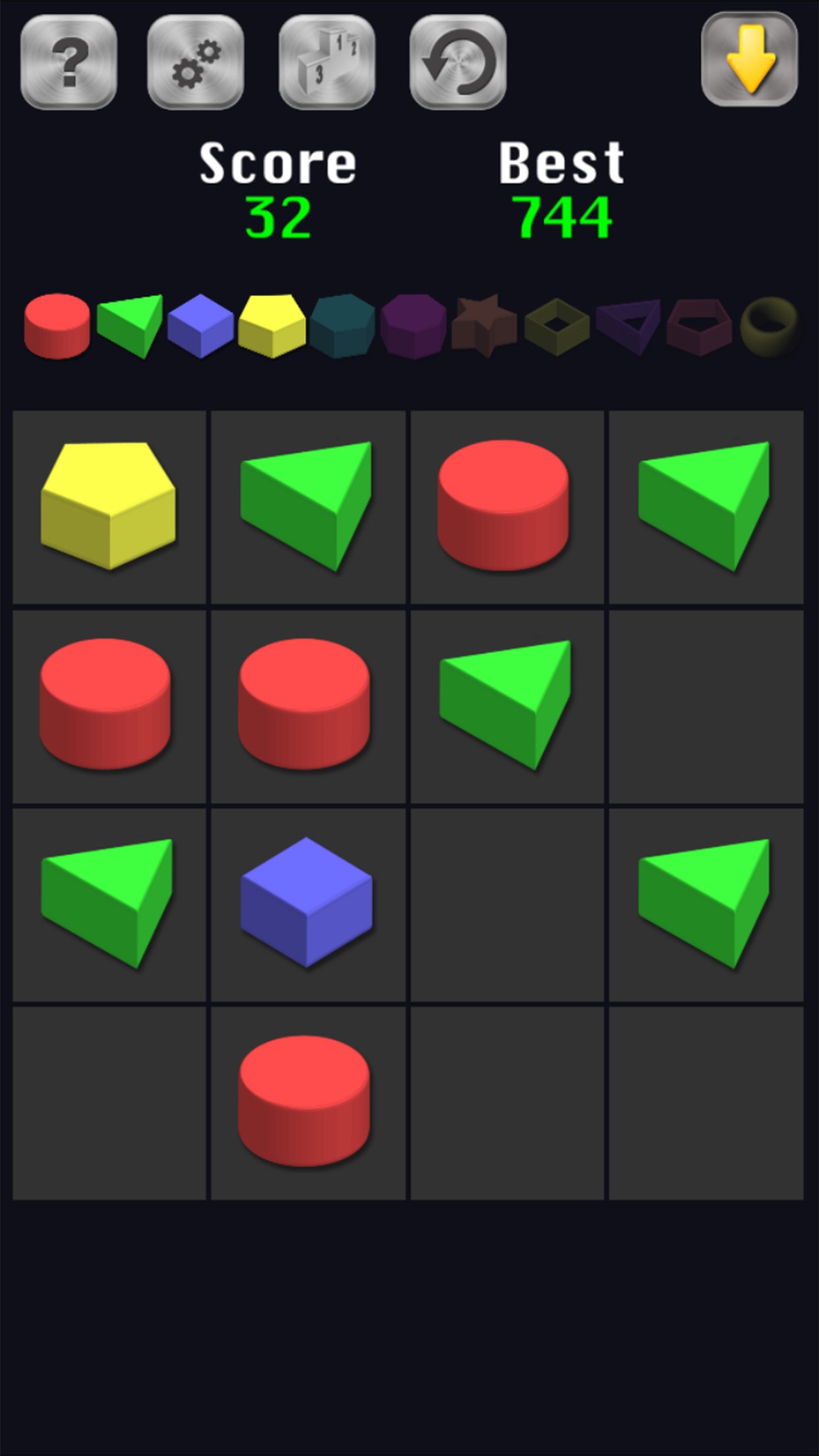
Task: Tap the restart circular arrow button
Action: point(458,62)
